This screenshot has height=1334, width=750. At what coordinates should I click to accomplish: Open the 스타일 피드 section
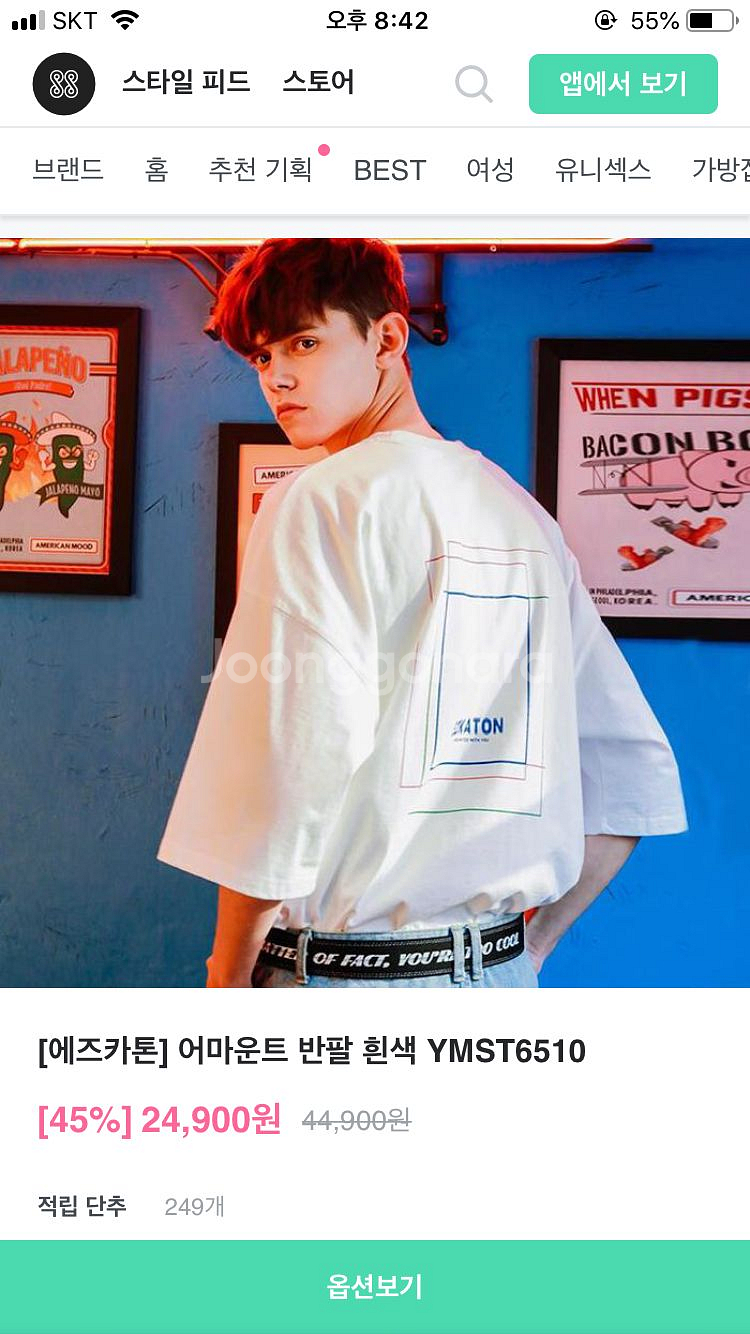pos(186,82)
